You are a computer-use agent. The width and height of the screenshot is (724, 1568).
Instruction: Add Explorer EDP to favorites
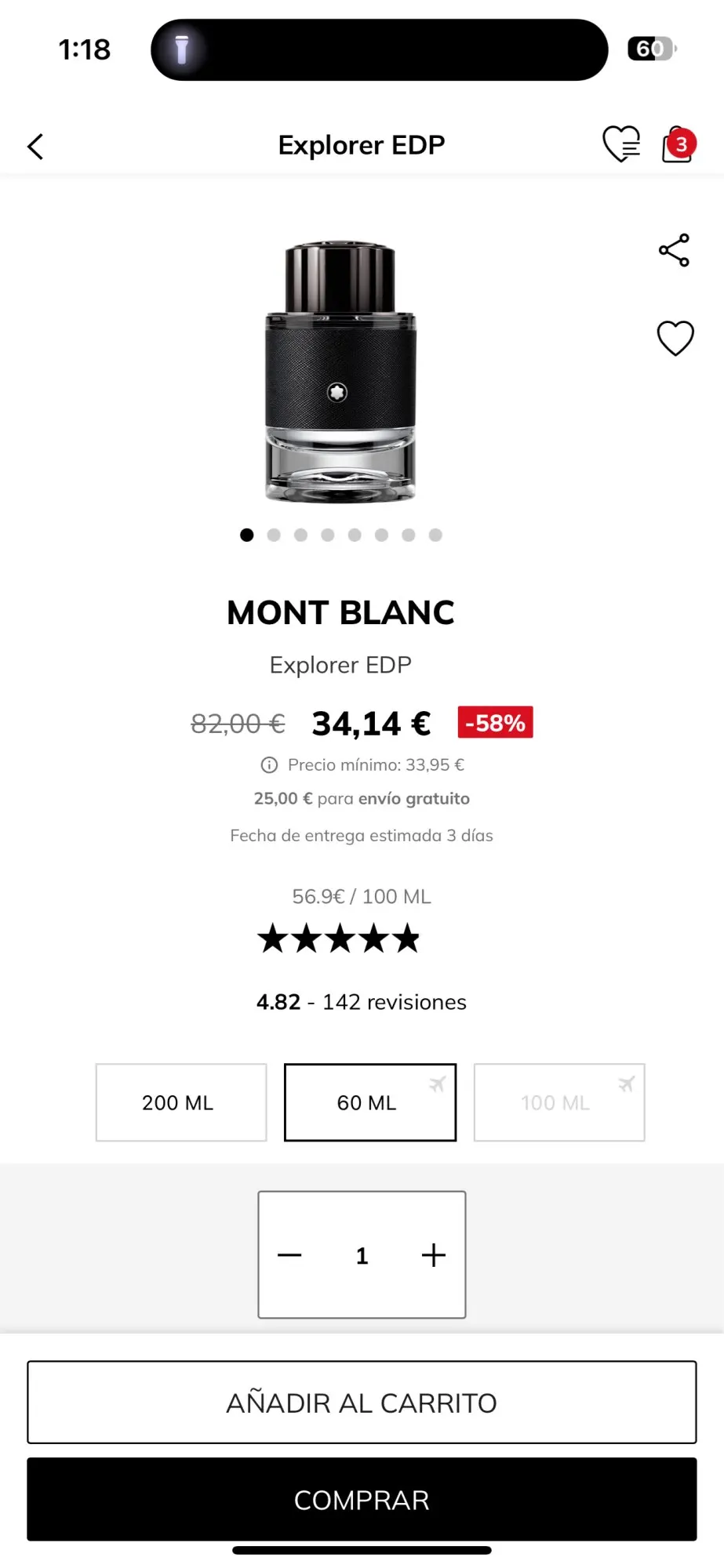675,339
